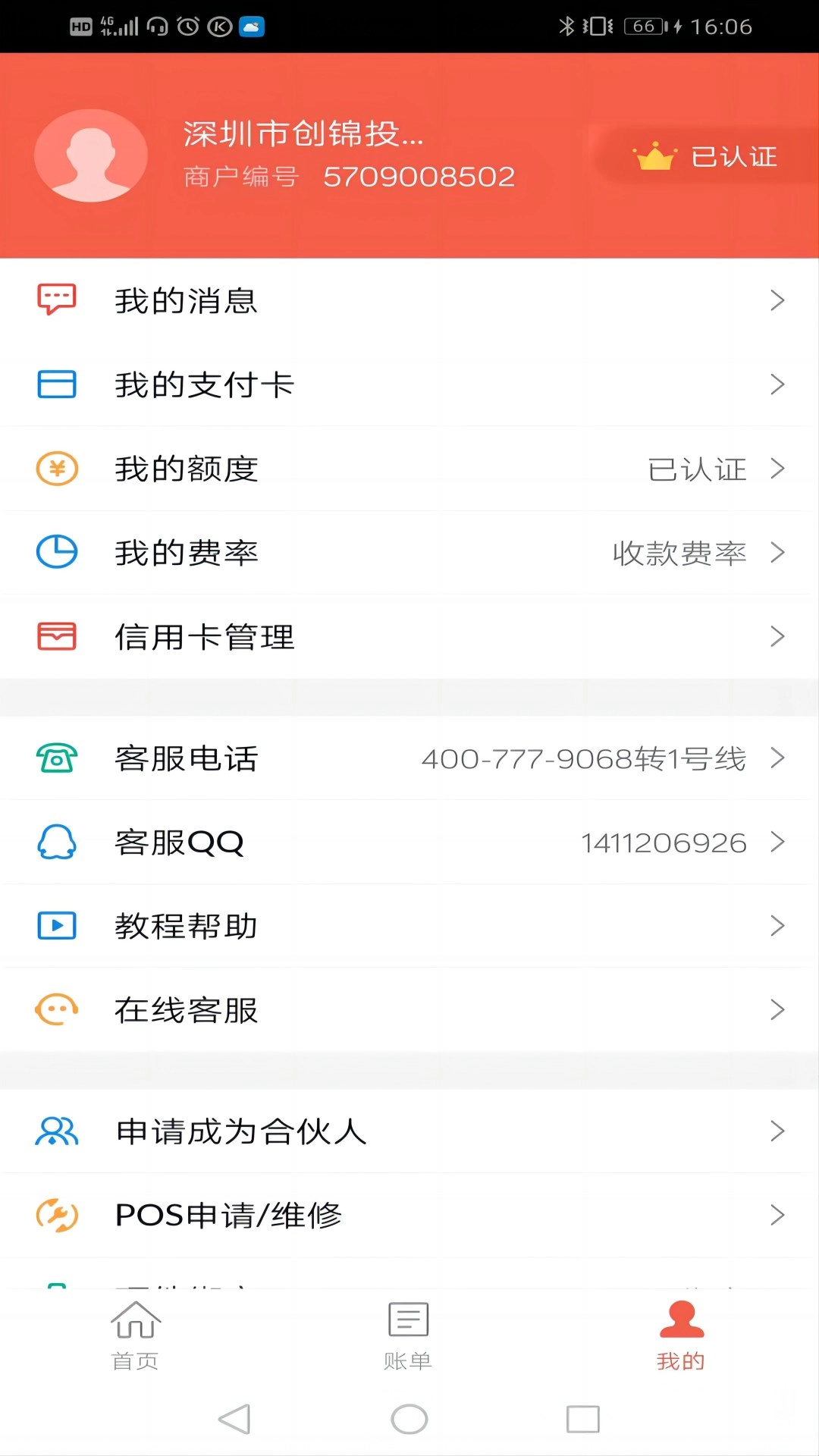Expand the 信用卡管理 row chevron
The image size is (819, 1456).
point(778,637)
